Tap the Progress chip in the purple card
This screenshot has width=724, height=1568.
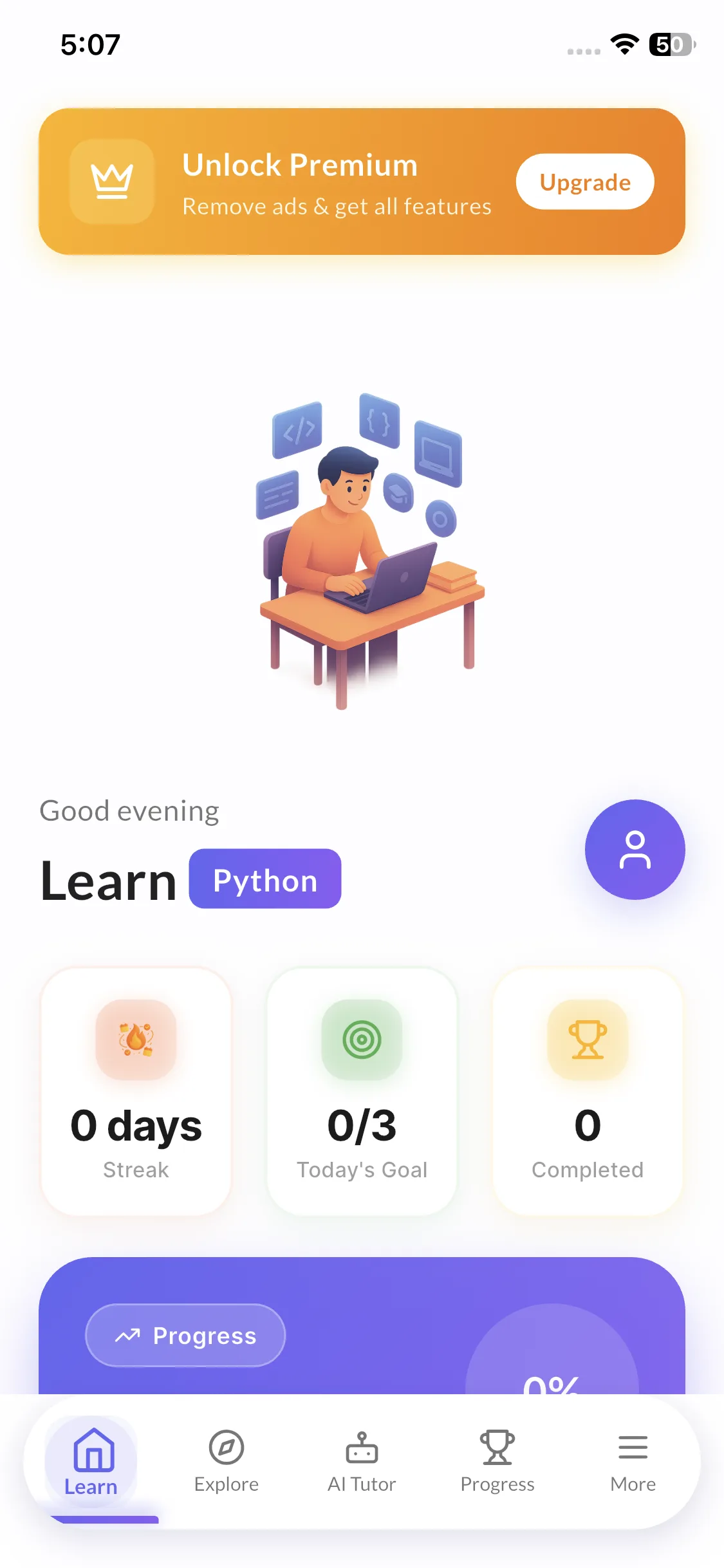(185, 1336)
